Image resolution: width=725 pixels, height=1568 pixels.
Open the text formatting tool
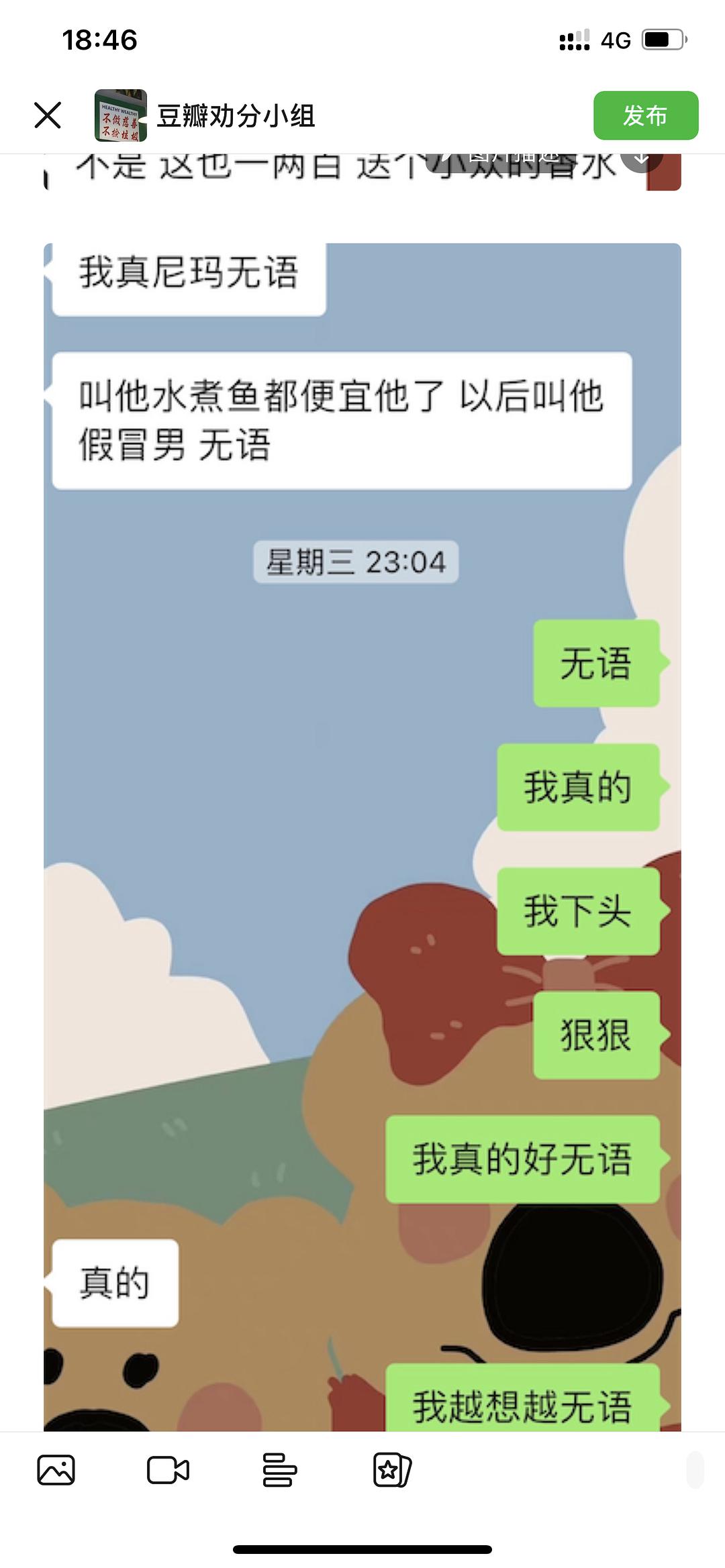pyautogui.click(x=279, y=1470)
